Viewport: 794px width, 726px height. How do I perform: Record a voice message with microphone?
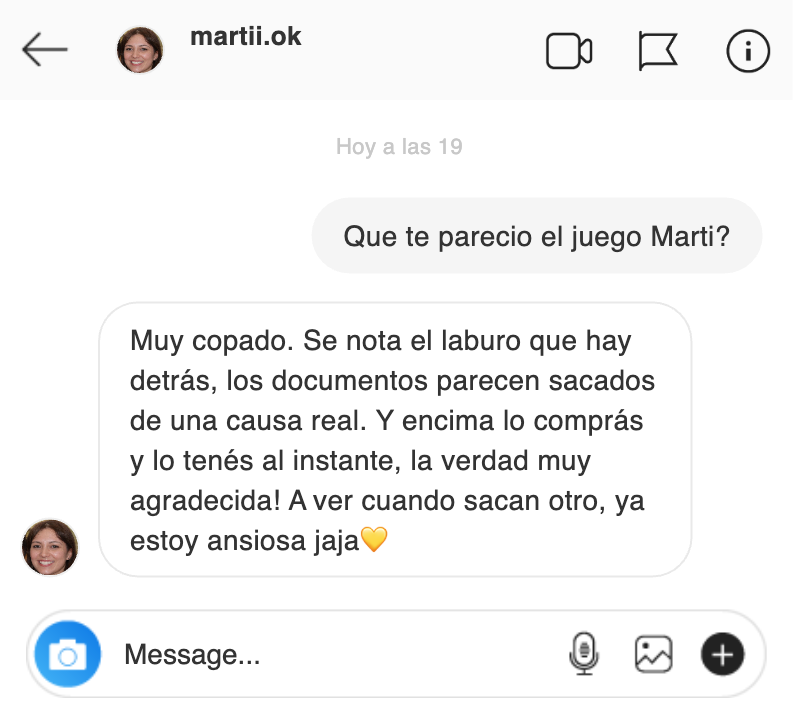click(583, 655)
